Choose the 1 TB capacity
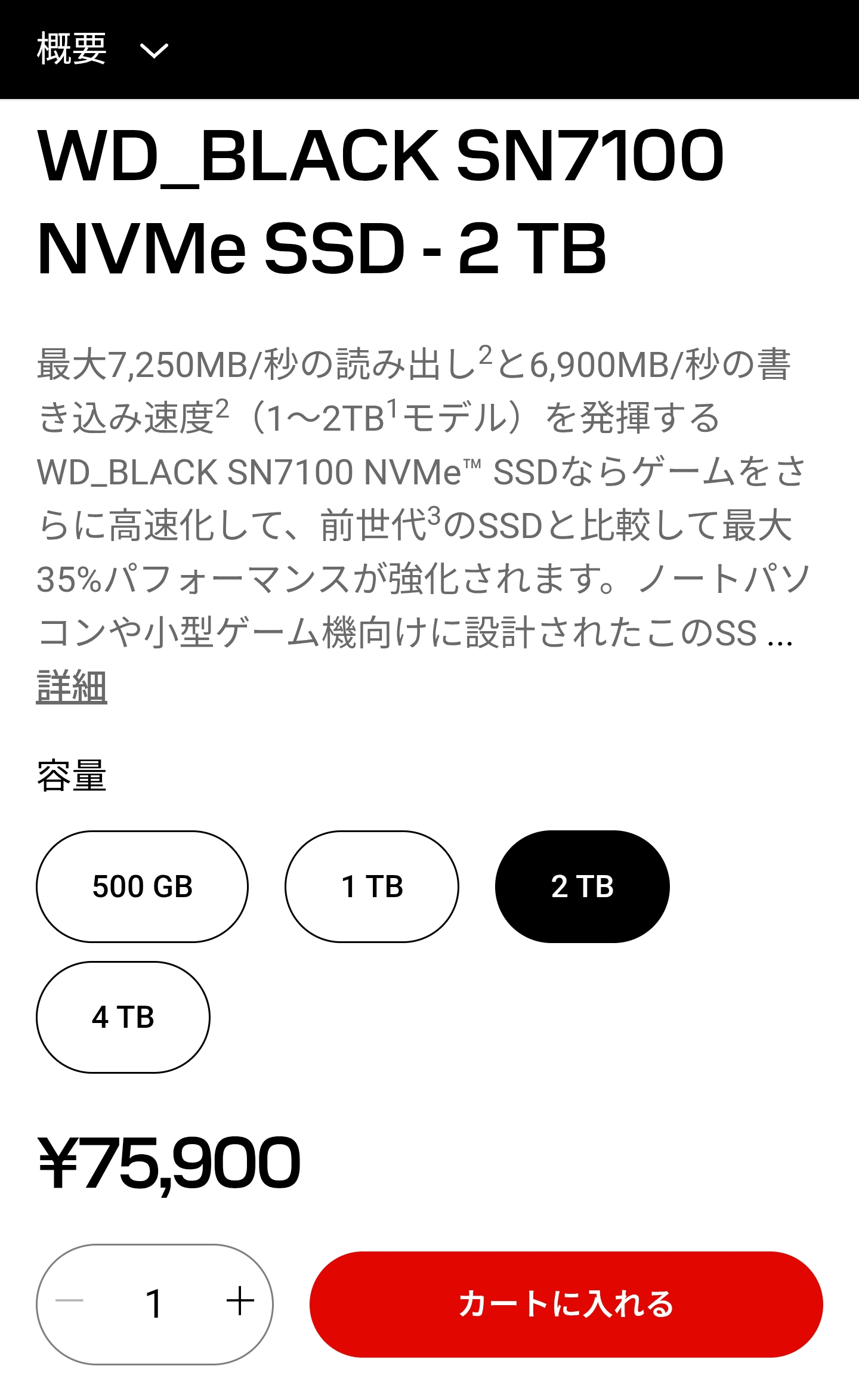 point(372,886)
